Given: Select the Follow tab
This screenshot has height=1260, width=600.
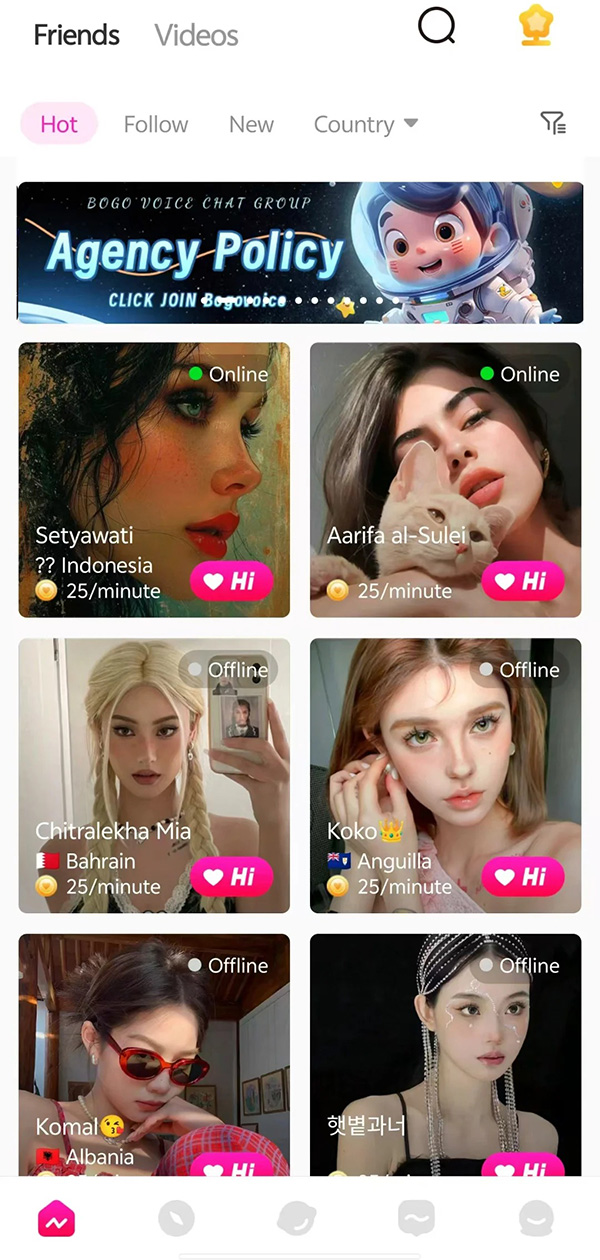Looking at the screenshot, I should (x=156, y=124).
